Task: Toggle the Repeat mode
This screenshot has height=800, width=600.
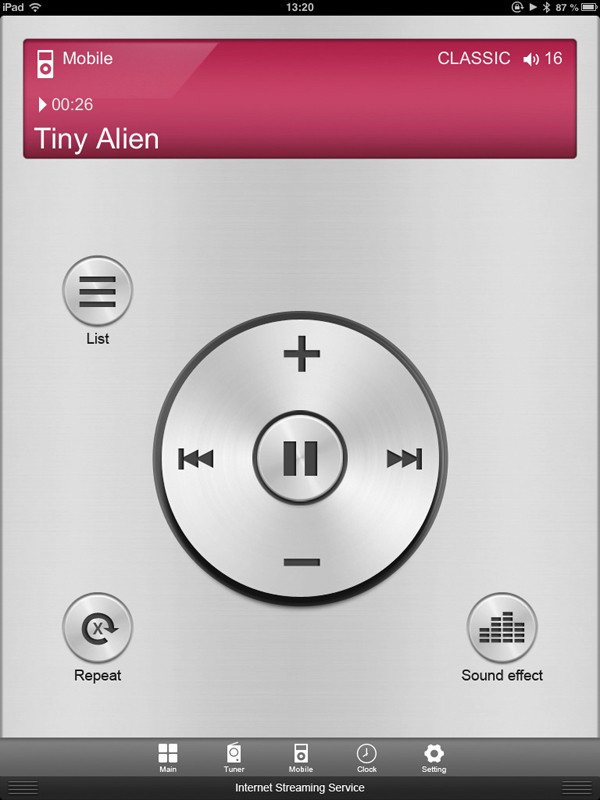Action: pos(98,628)
